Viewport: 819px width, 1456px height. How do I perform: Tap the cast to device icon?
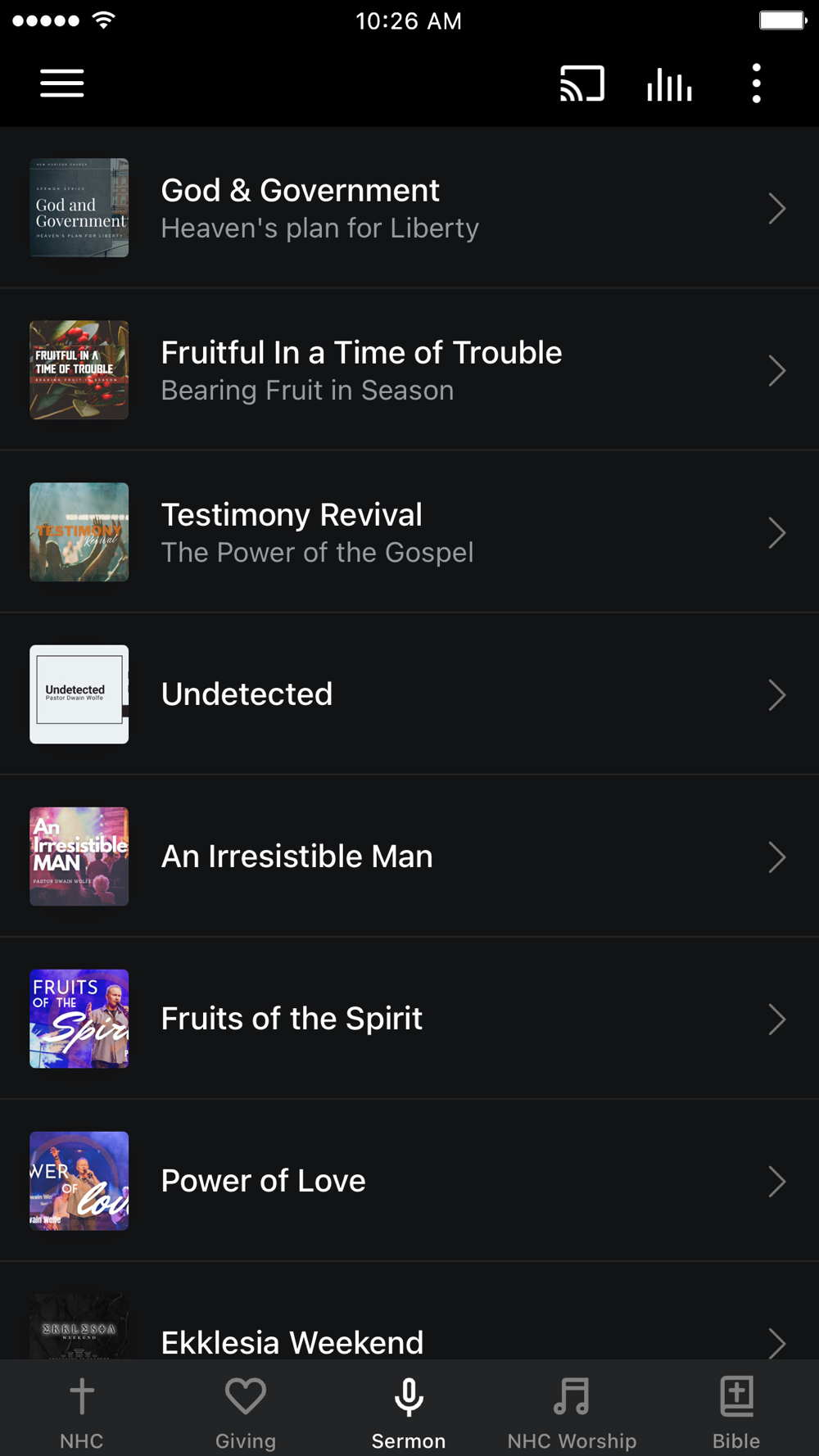581,84
